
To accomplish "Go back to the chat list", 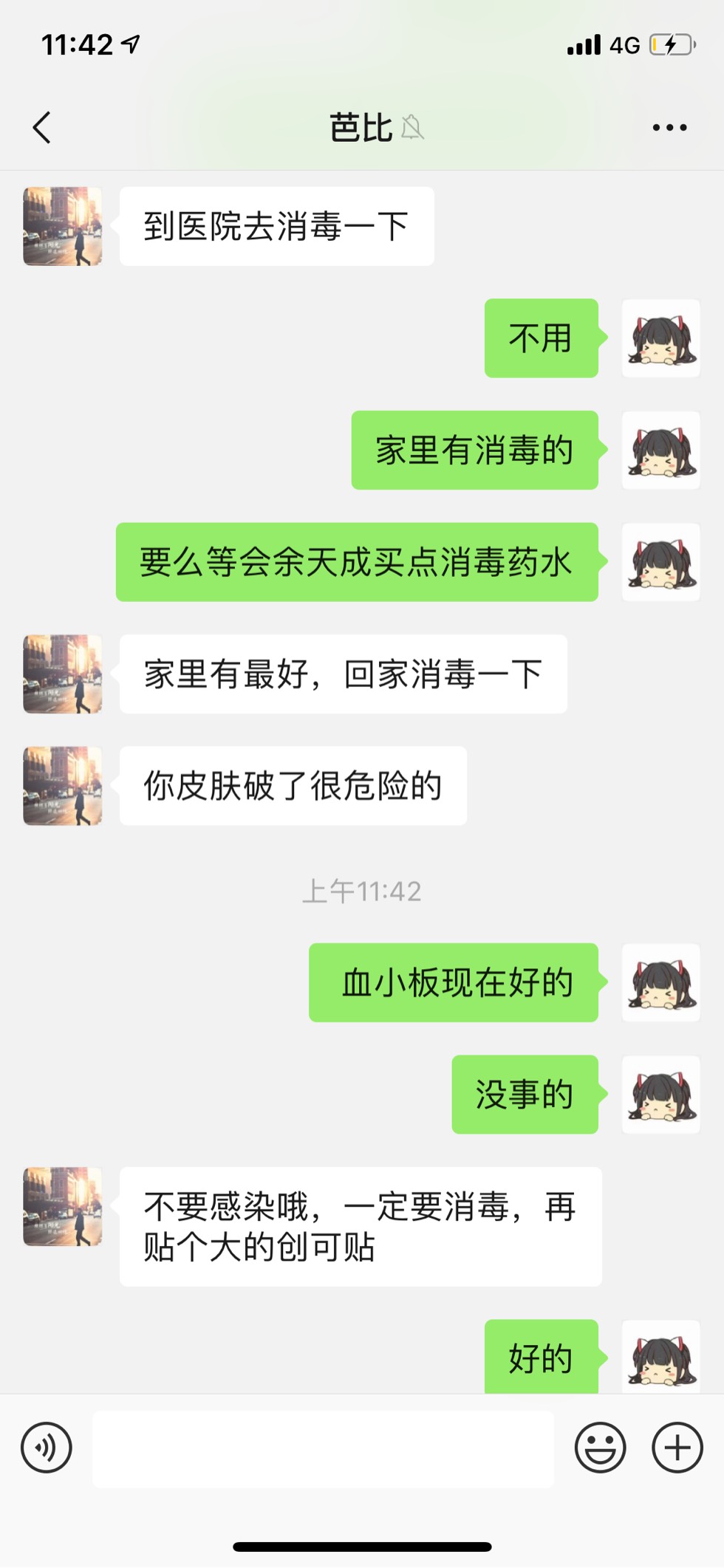I will point(43,128).
